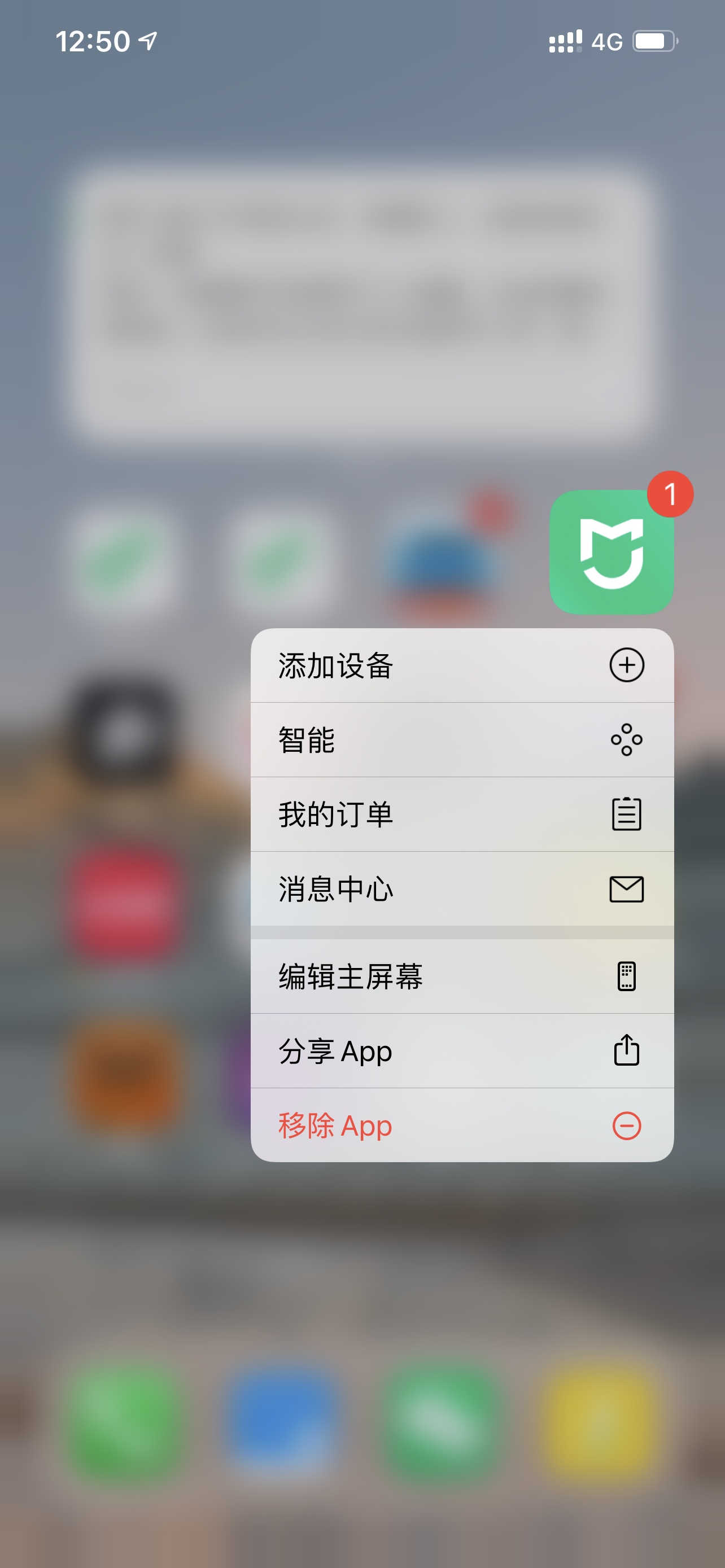
Task: Go to 消息中心
Action: pyautogui.click(x=461, y=888)
